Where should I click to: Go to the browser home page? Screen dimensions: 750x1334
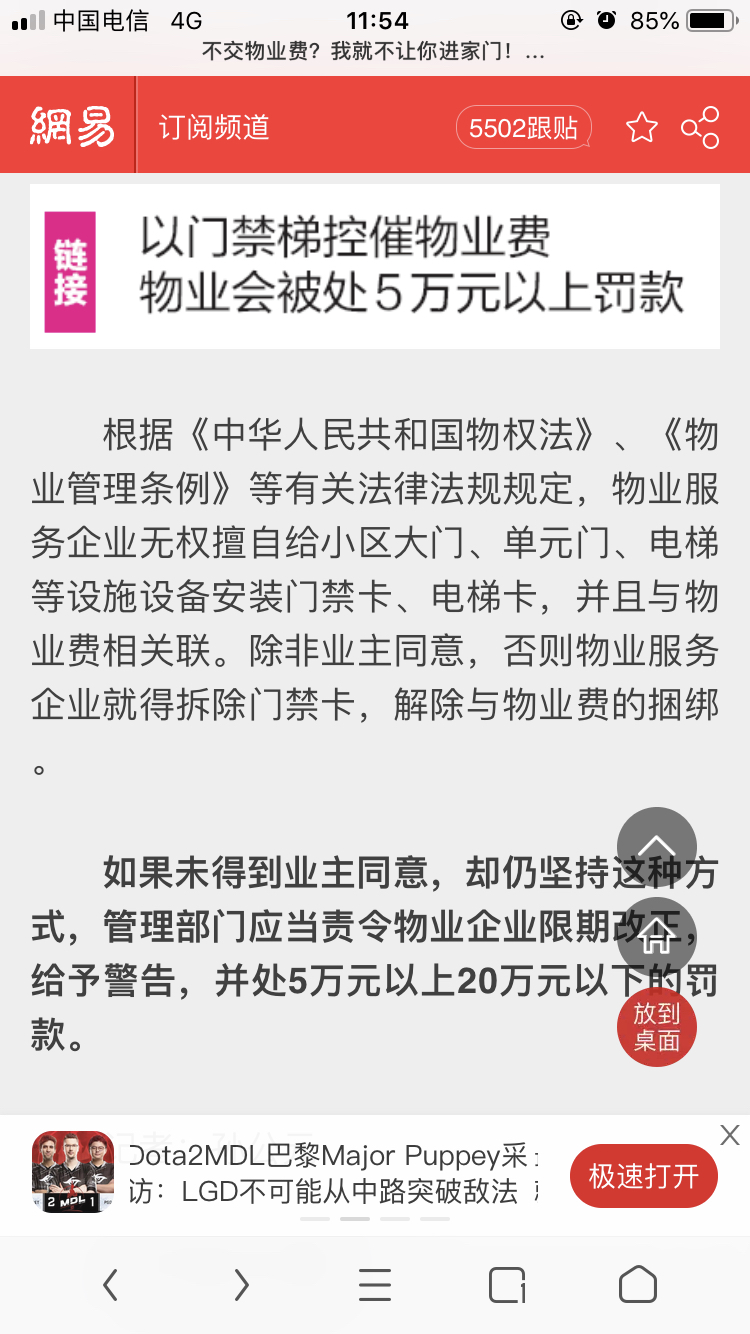pos(637,1284)
